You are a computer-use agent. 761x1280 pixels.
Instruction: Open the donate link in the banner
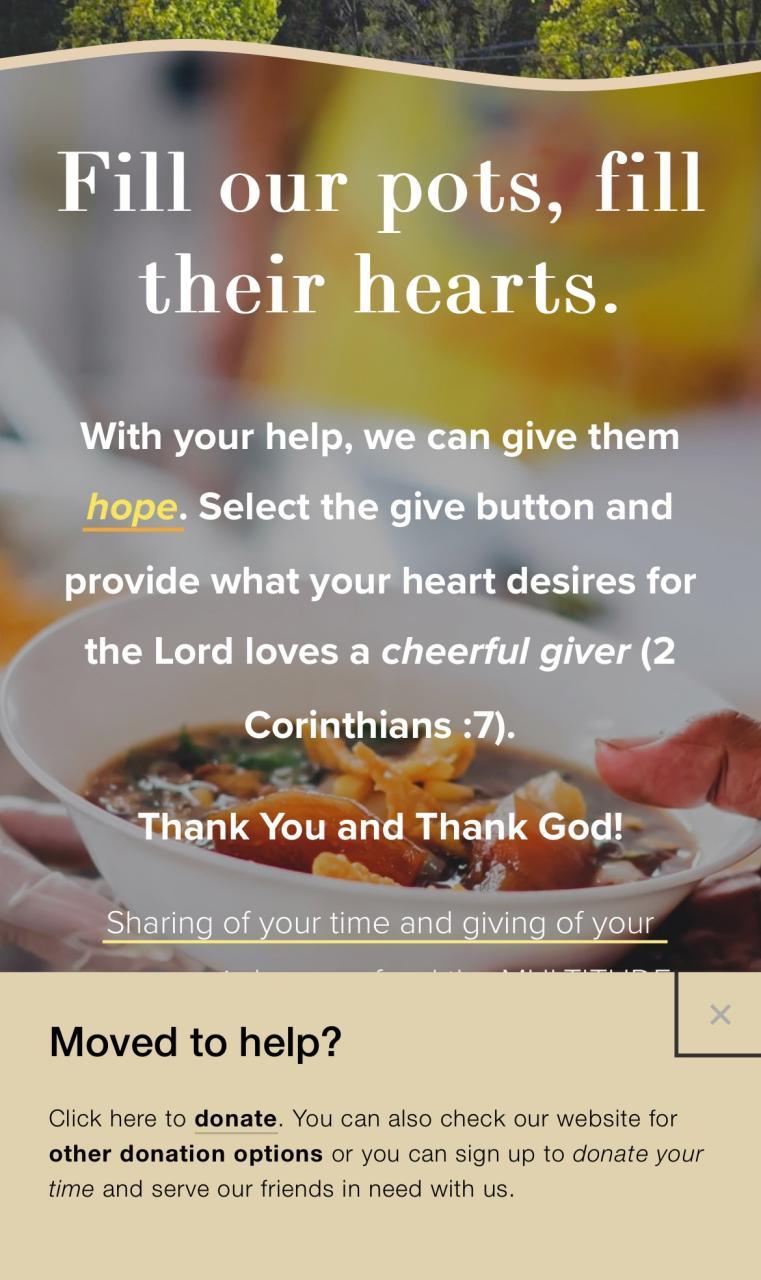tap(235, 1118)
